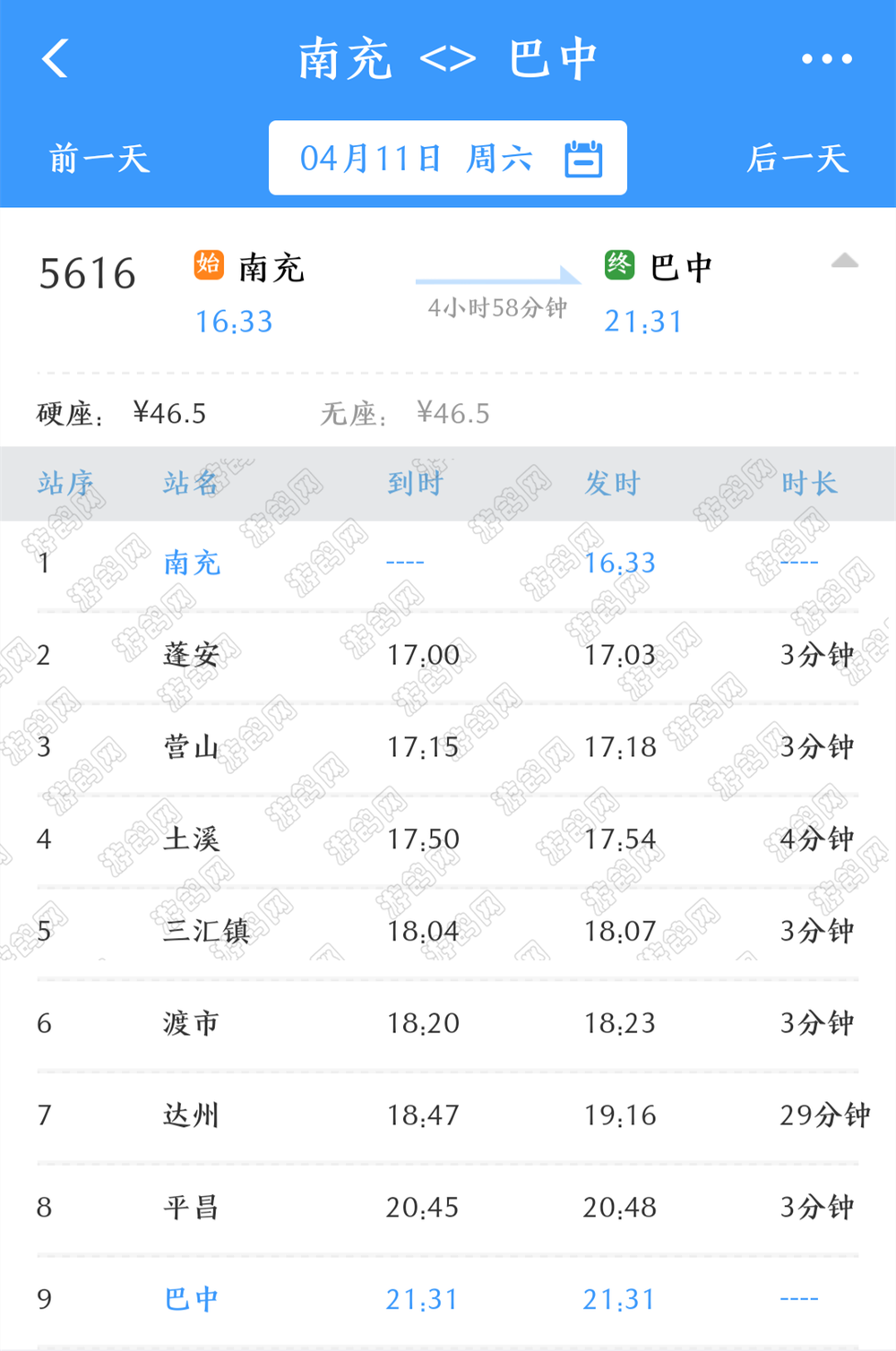Go to the next day (后一天)

click(797, 159)
